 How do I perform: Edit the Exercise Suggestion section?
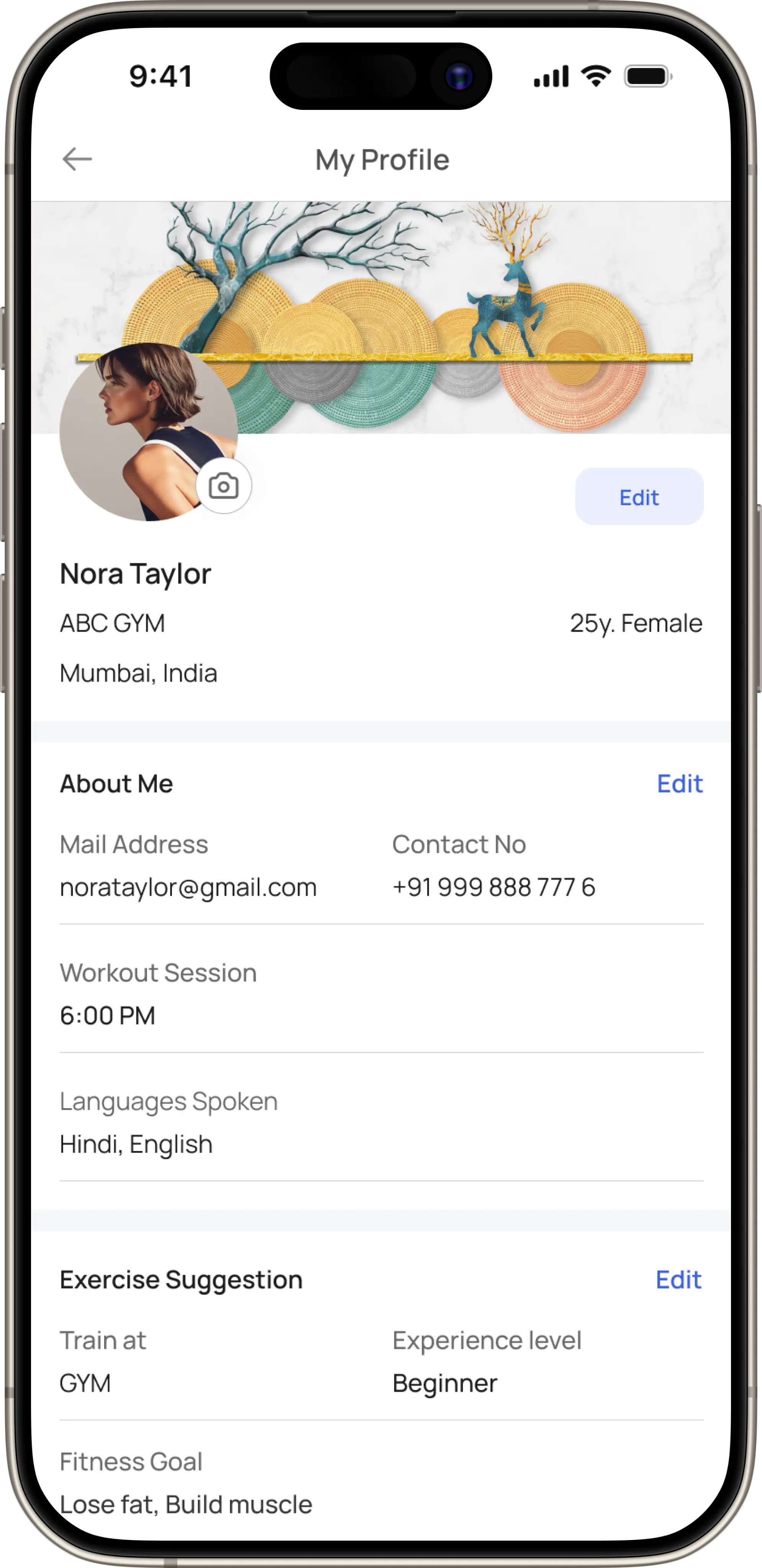[678, 1280]
